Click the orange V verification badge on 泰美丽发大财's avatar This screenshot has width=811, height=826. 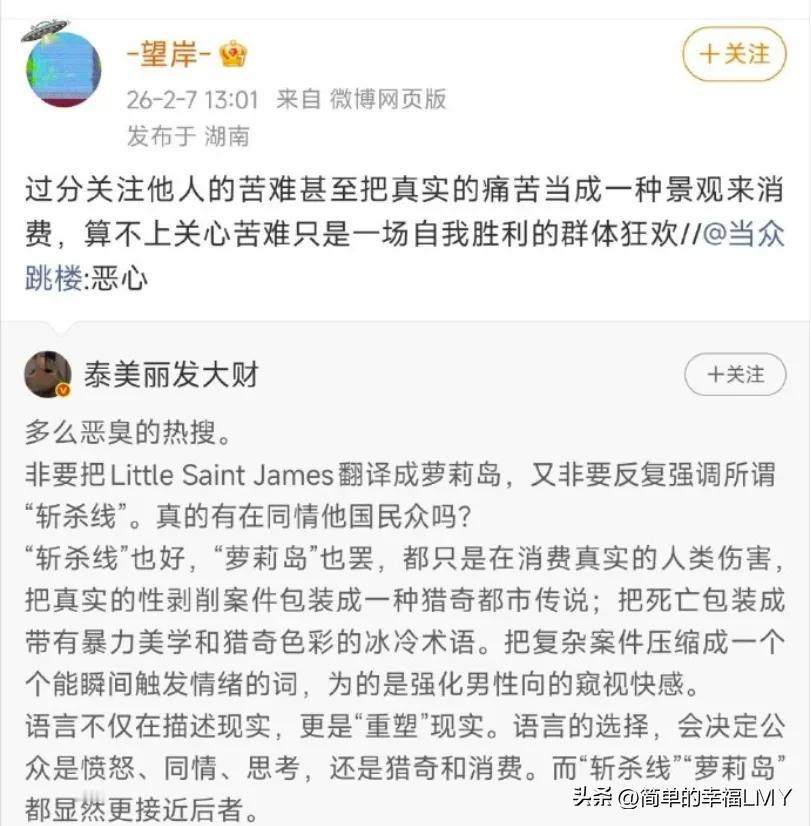coord(63,390)
